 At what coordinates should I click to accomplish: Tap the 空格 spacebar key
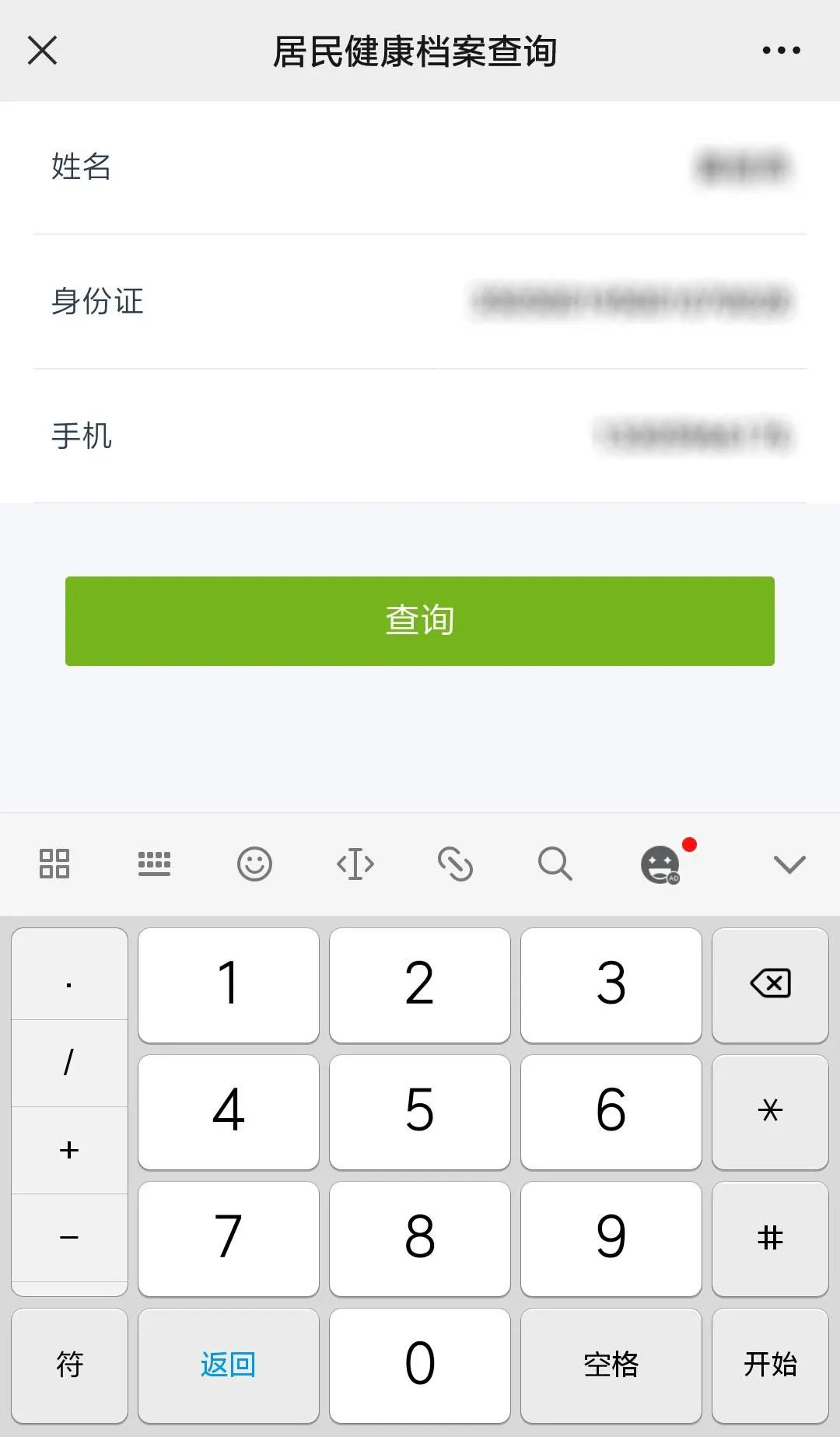tap(611, 1366)
